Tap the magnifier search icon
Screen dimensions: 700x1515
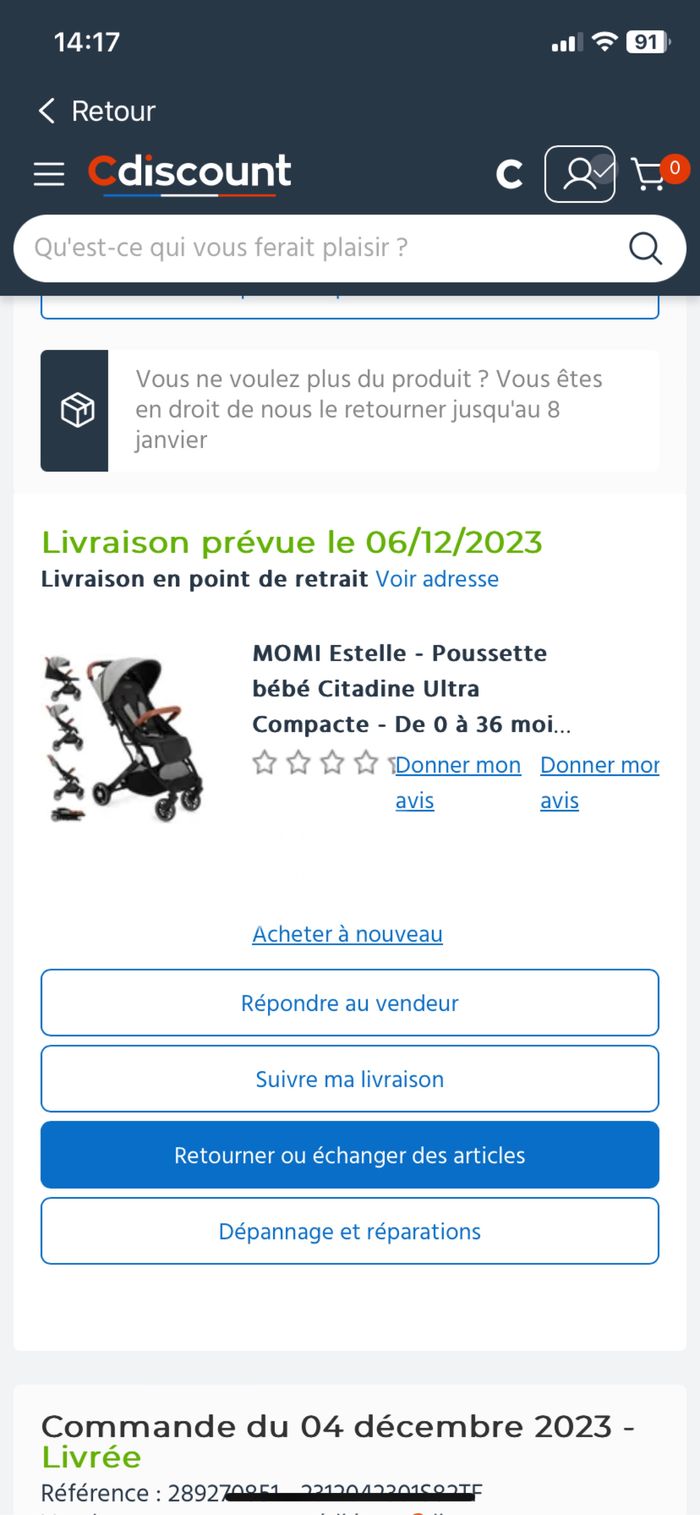[645, 248]
